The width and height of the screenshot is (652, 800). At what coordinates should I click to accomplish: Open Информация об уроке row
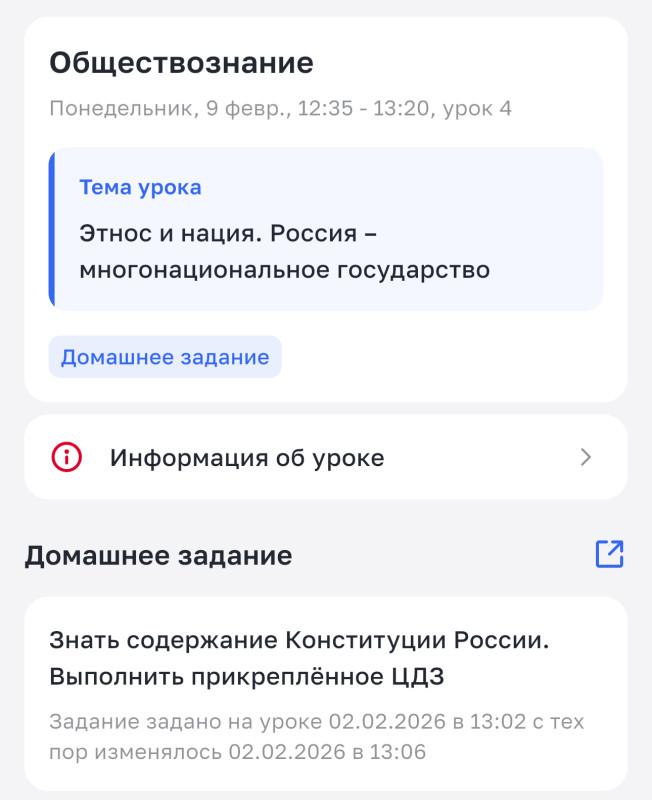click(x=325, y=458)
